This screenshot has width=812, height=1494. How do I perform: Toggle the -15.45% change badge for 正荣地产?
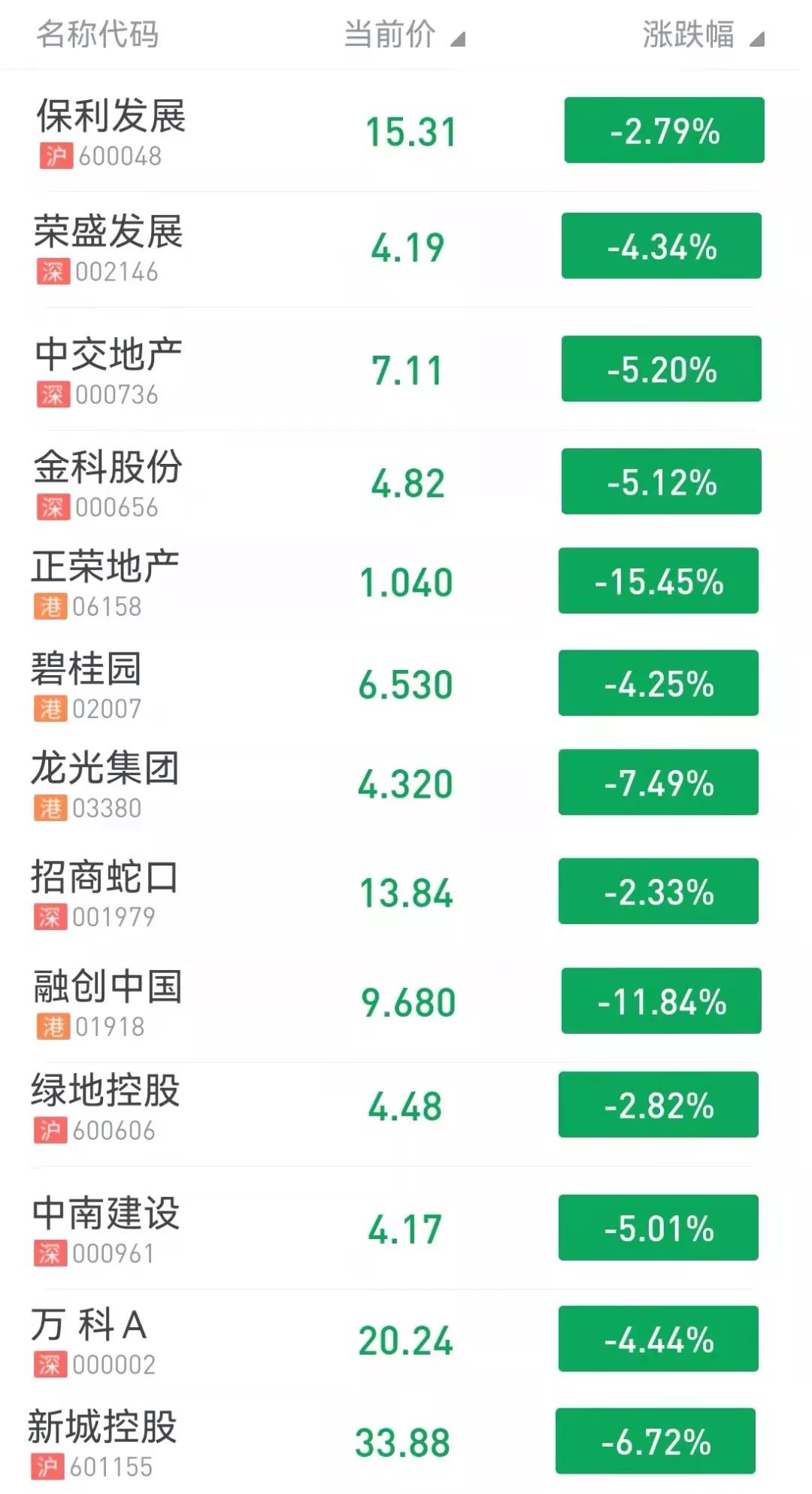point(659,580)
